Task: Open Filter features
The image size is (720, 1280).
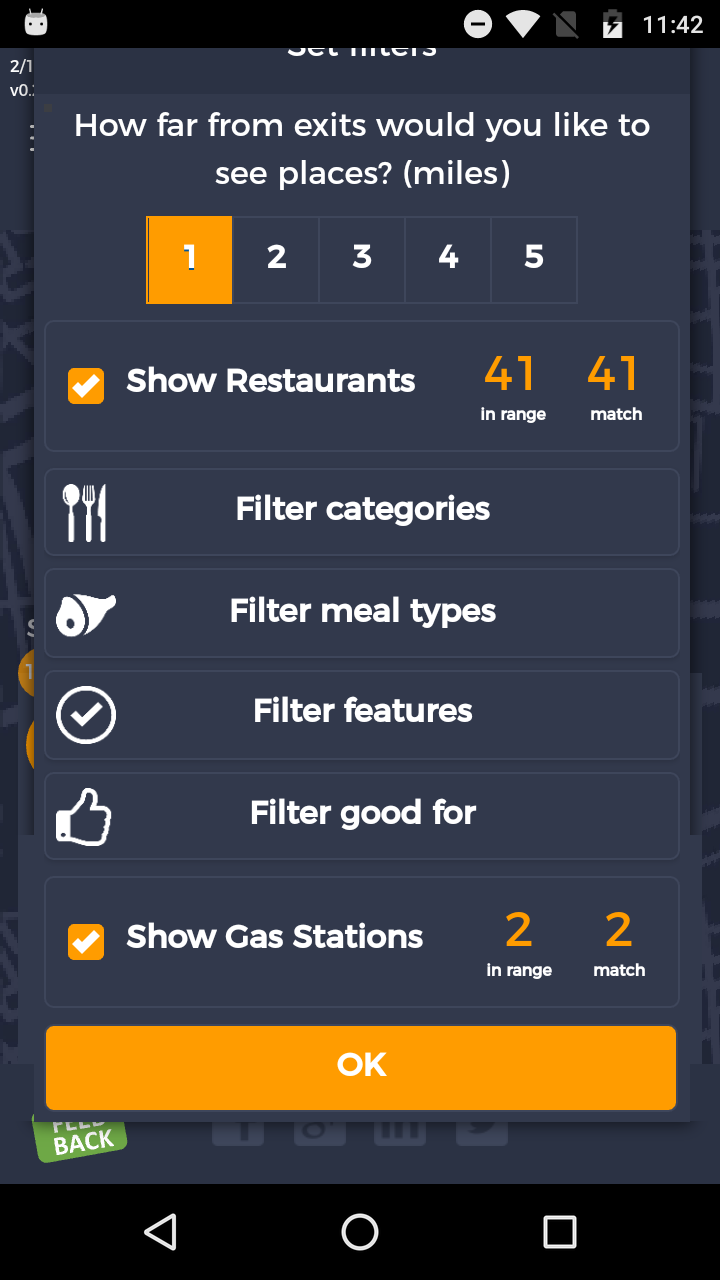Action: (362, 713)
